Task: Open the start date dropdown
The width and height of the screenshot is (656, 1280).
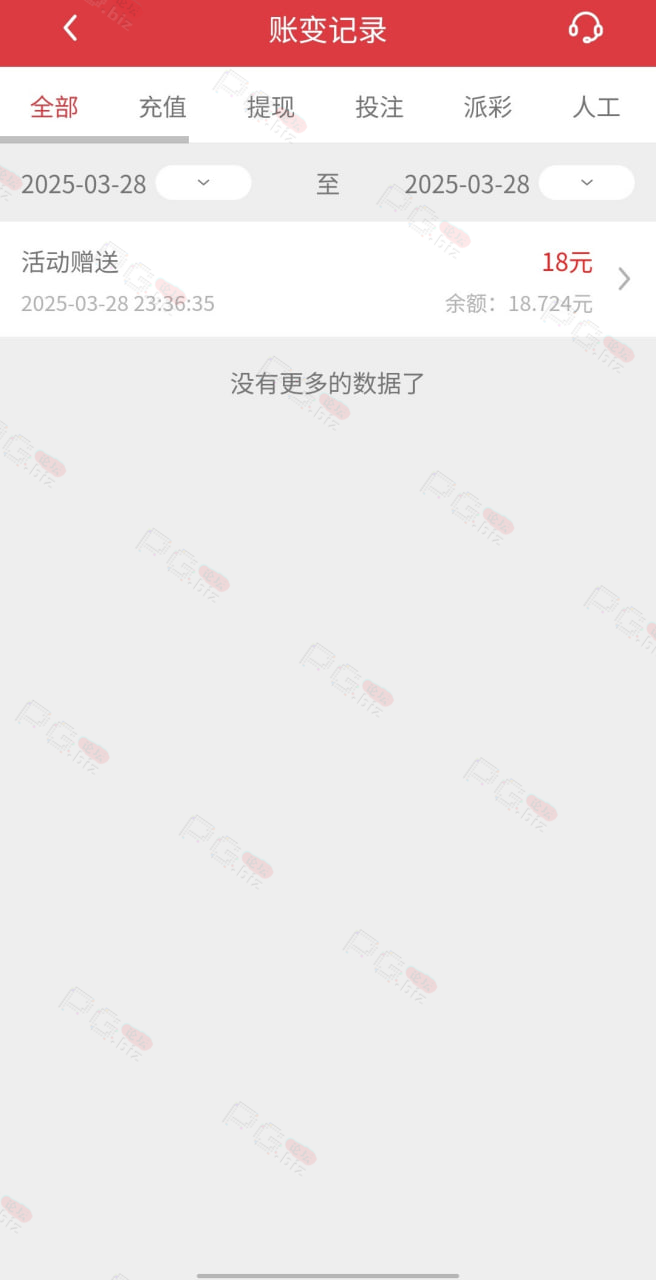Action: (x=203, y=183)
